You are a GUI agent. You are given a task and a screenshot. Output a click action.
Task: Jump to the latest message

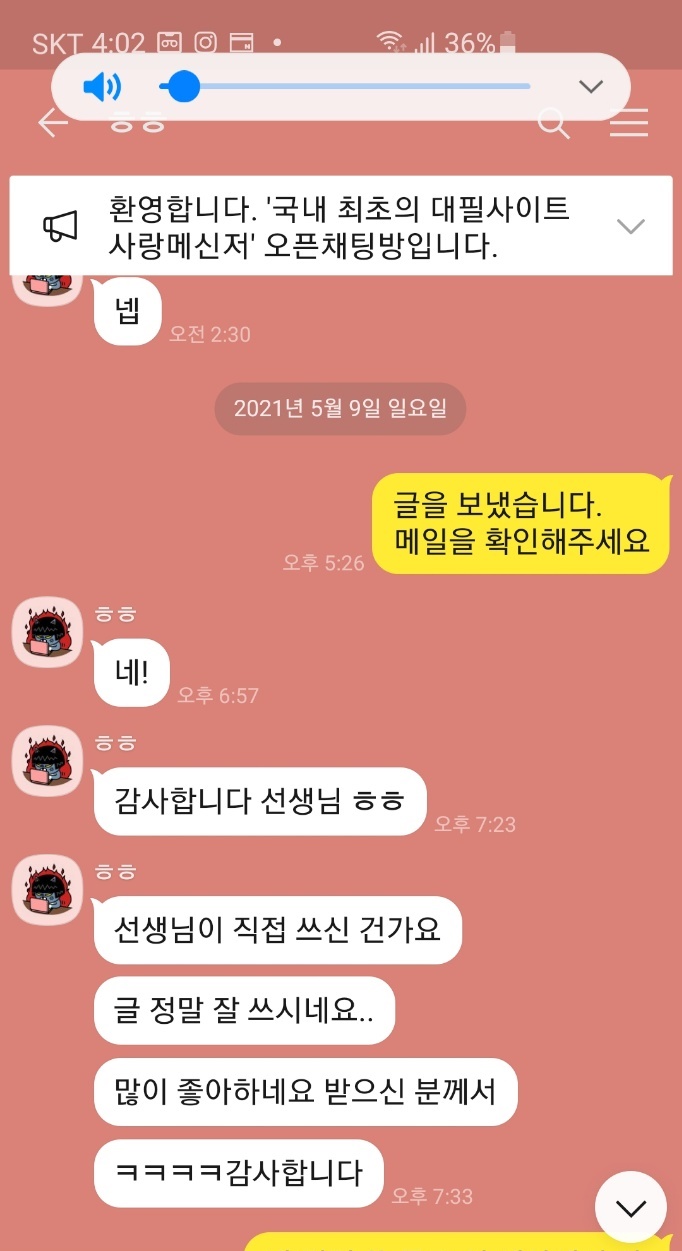(630, 1207)
